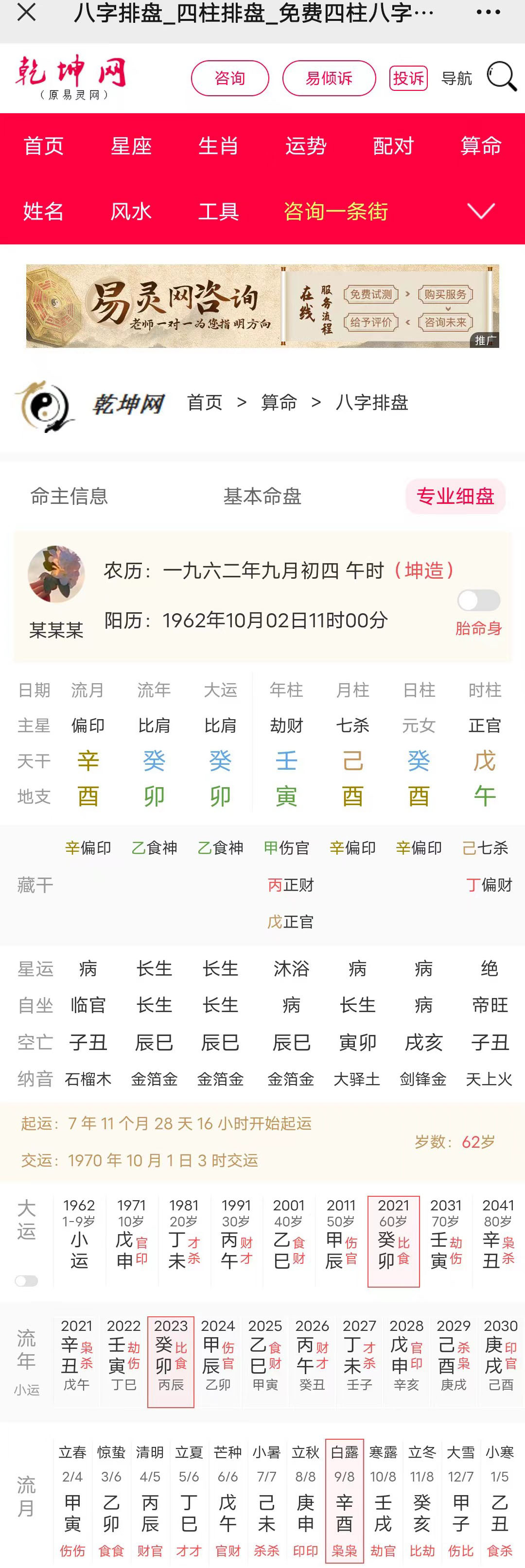Open the 命主信息 tab

pyautogui.click(x=69, y=497)
